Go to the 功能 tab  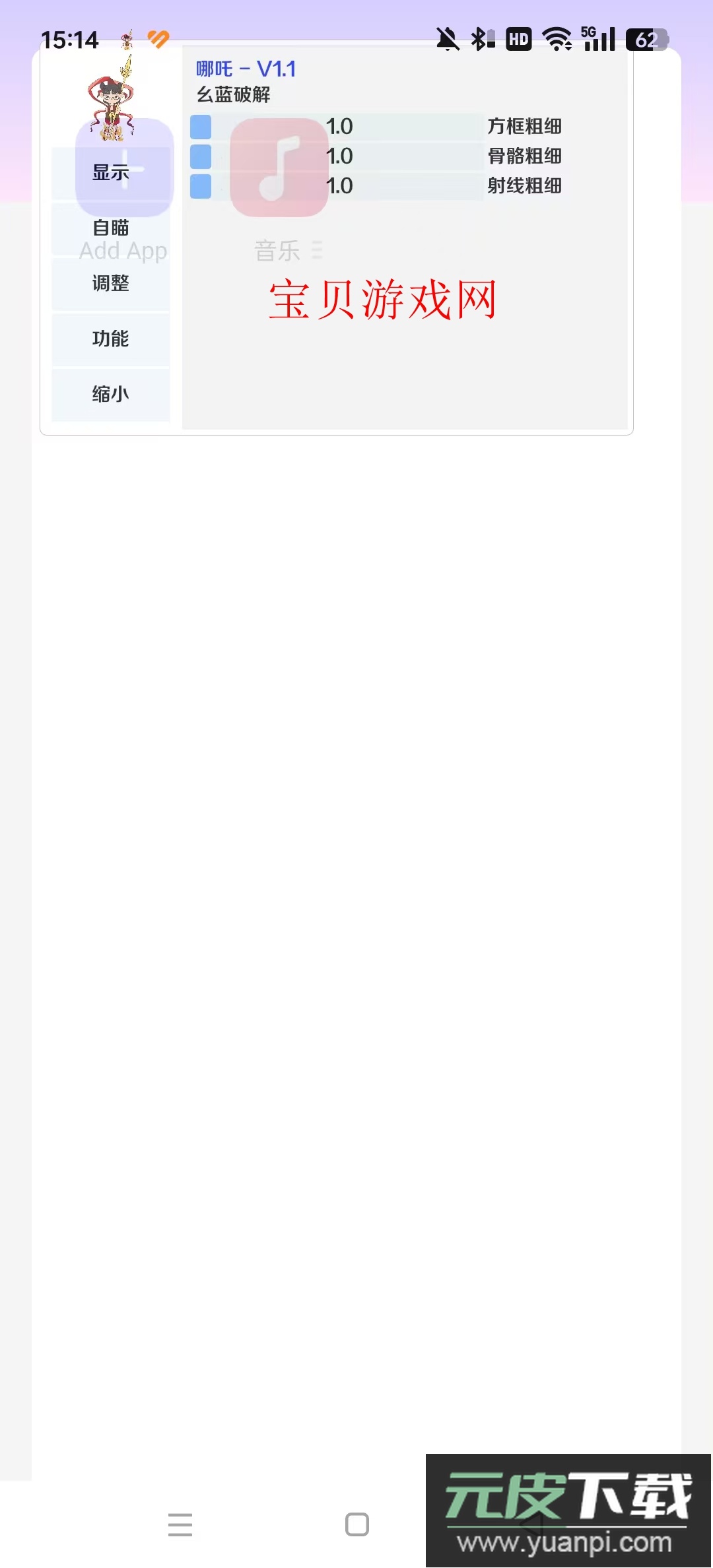[x=110, y=339]
